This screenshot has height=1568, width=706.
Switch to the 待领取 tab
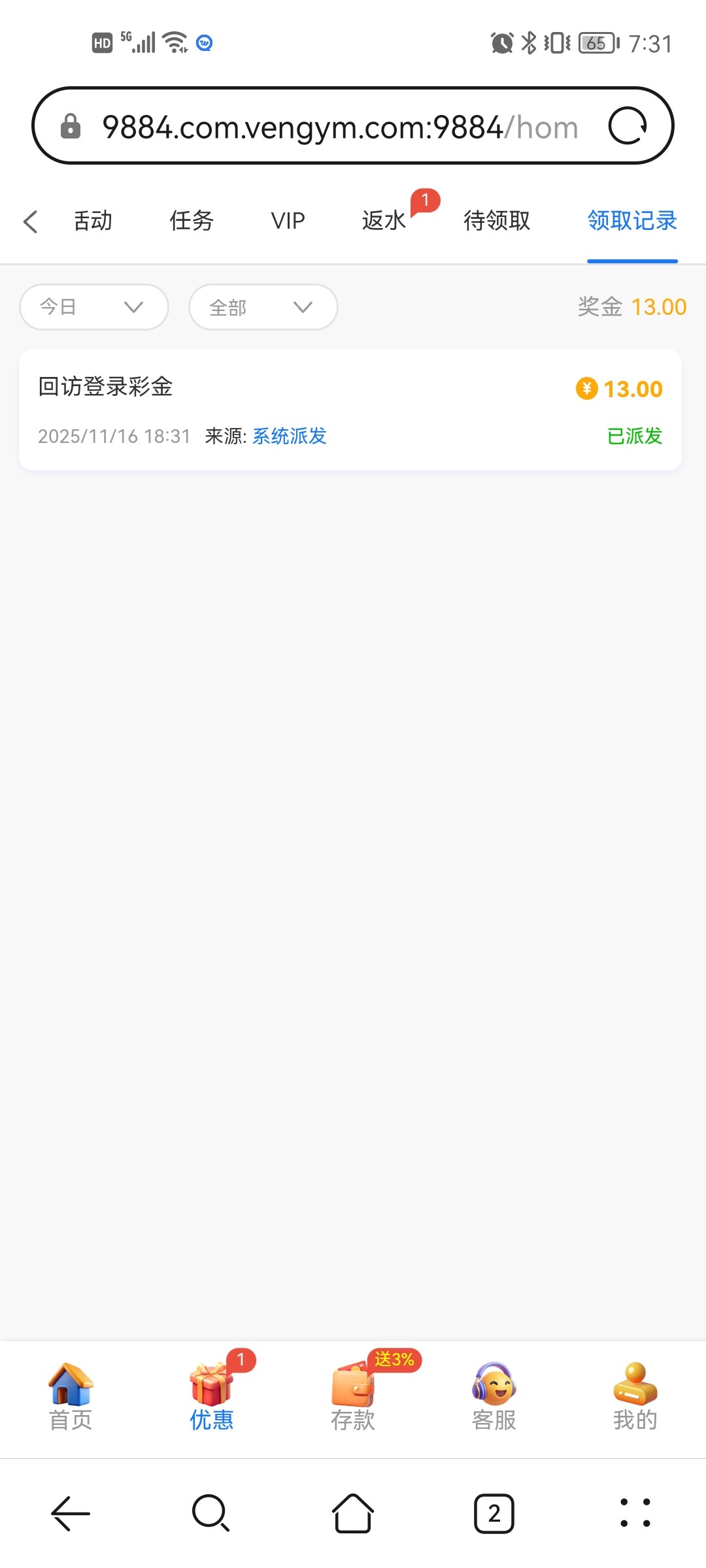click(497, 221)
